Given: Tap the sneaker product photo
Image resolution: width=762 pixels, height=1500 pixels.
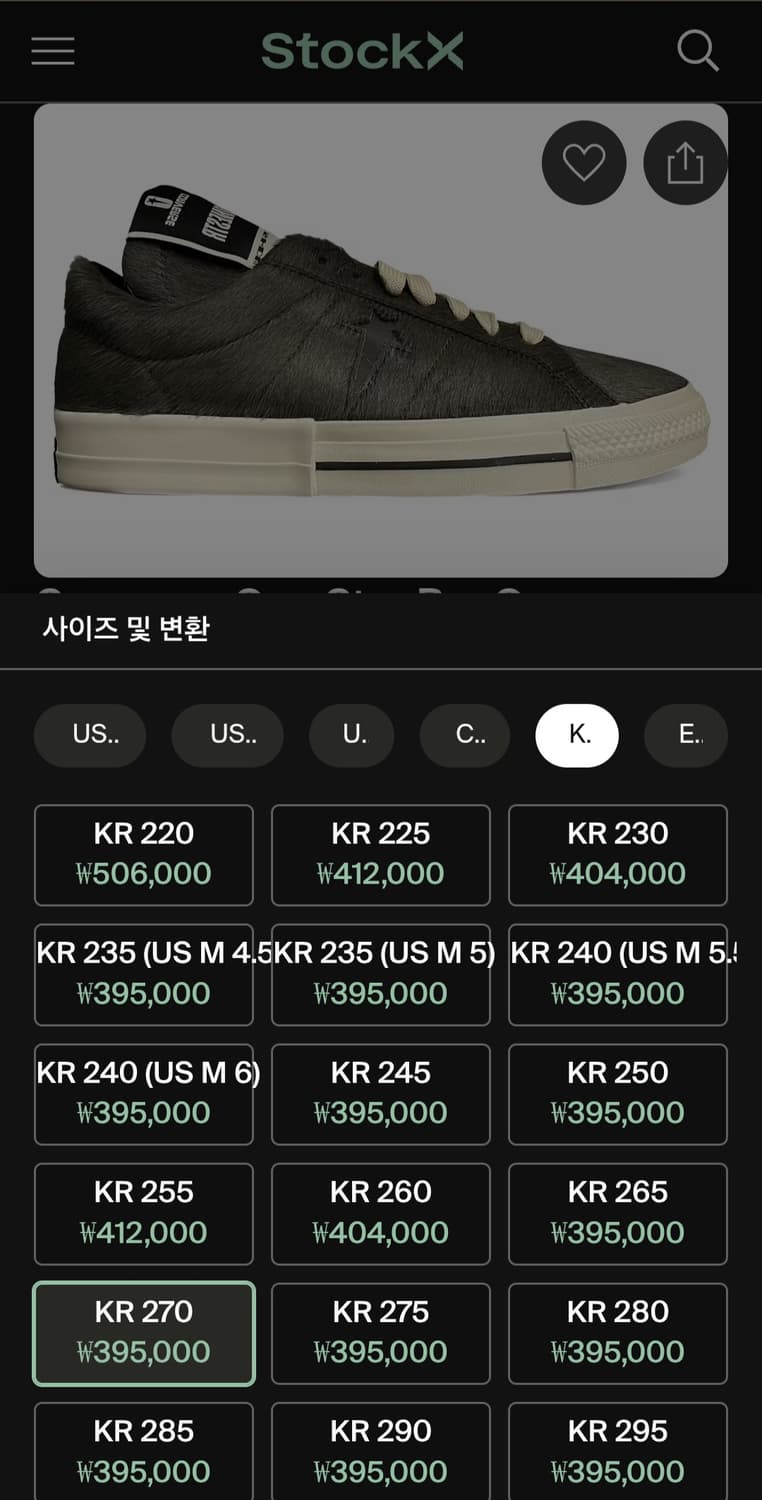Looking at the screenshot, I should (x=380, y=340).
